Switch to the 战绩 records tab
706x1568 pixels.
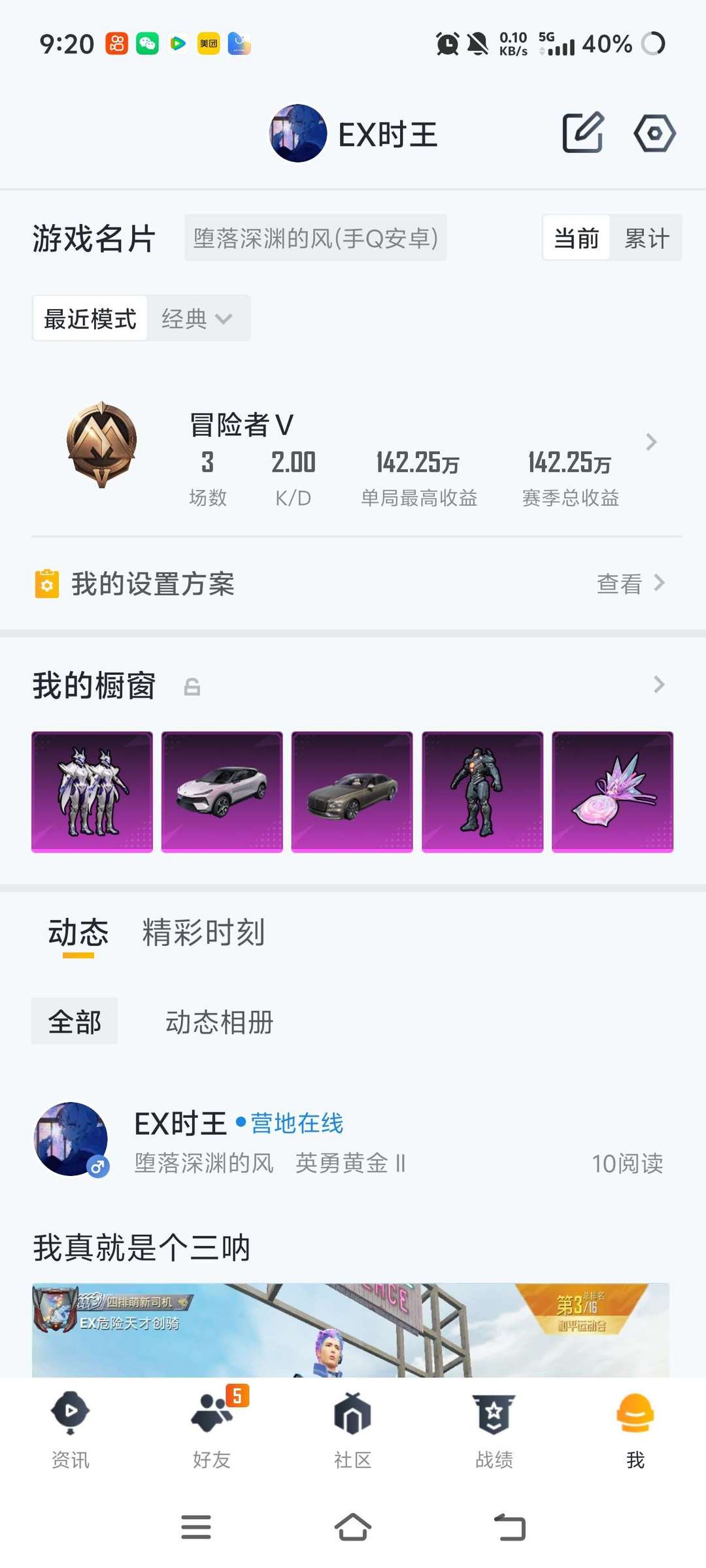(494, 1429)
